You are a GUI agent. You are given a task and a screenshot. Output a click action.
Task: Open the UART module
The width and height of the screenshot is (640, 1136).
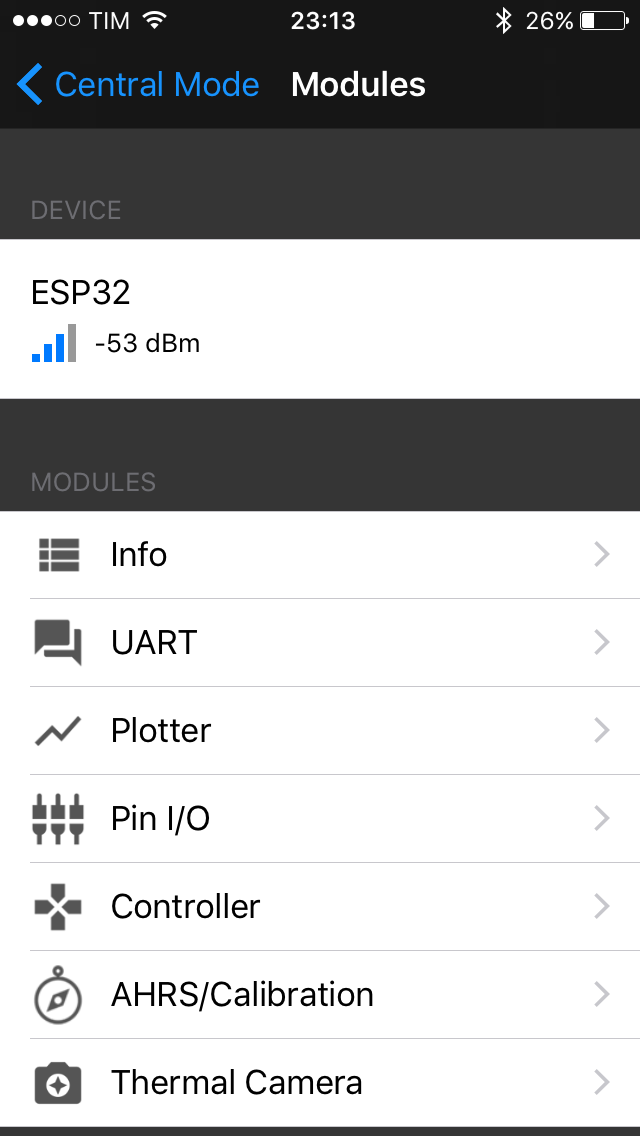tap(320, 643)
